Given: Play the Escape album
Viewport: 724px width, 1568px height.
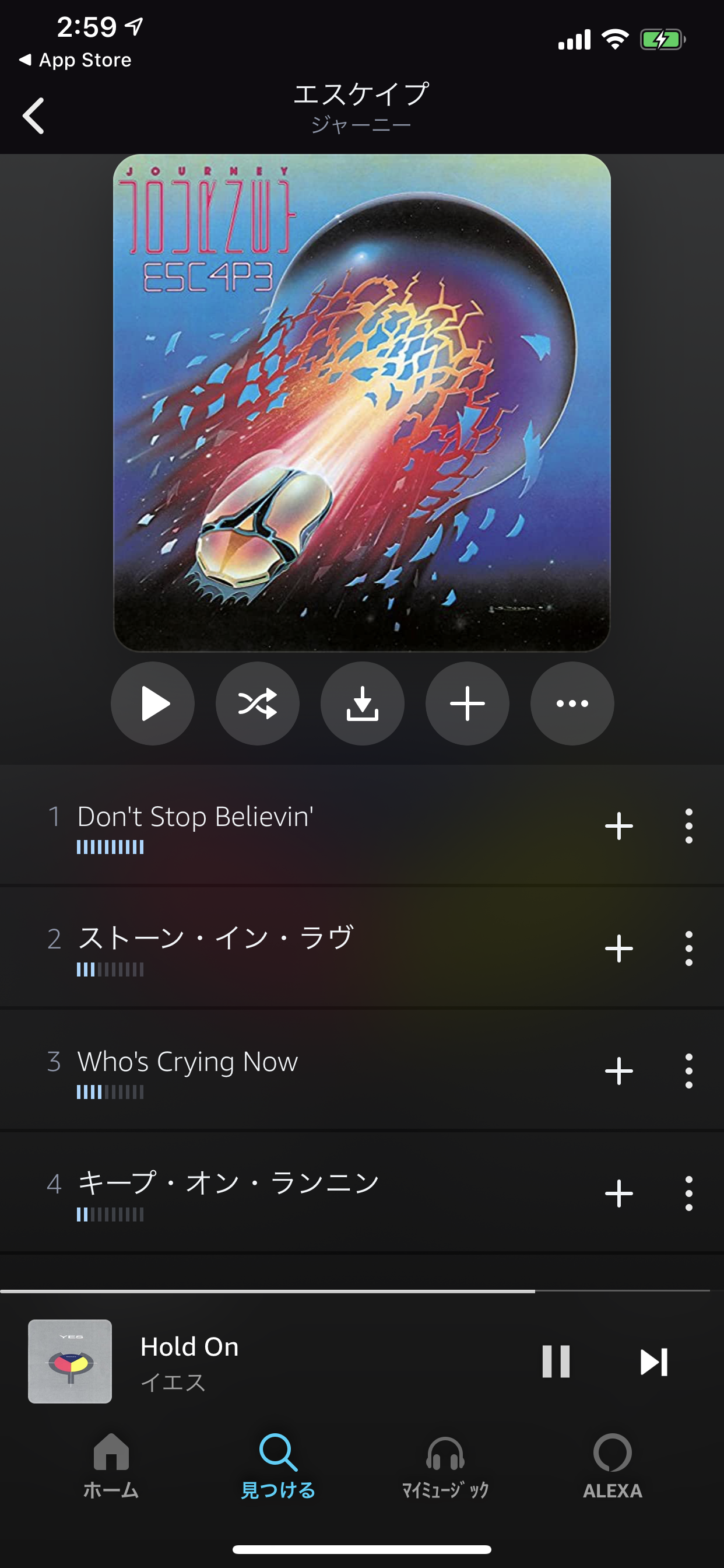Looking at the screenshot, I should pos(153,703).
